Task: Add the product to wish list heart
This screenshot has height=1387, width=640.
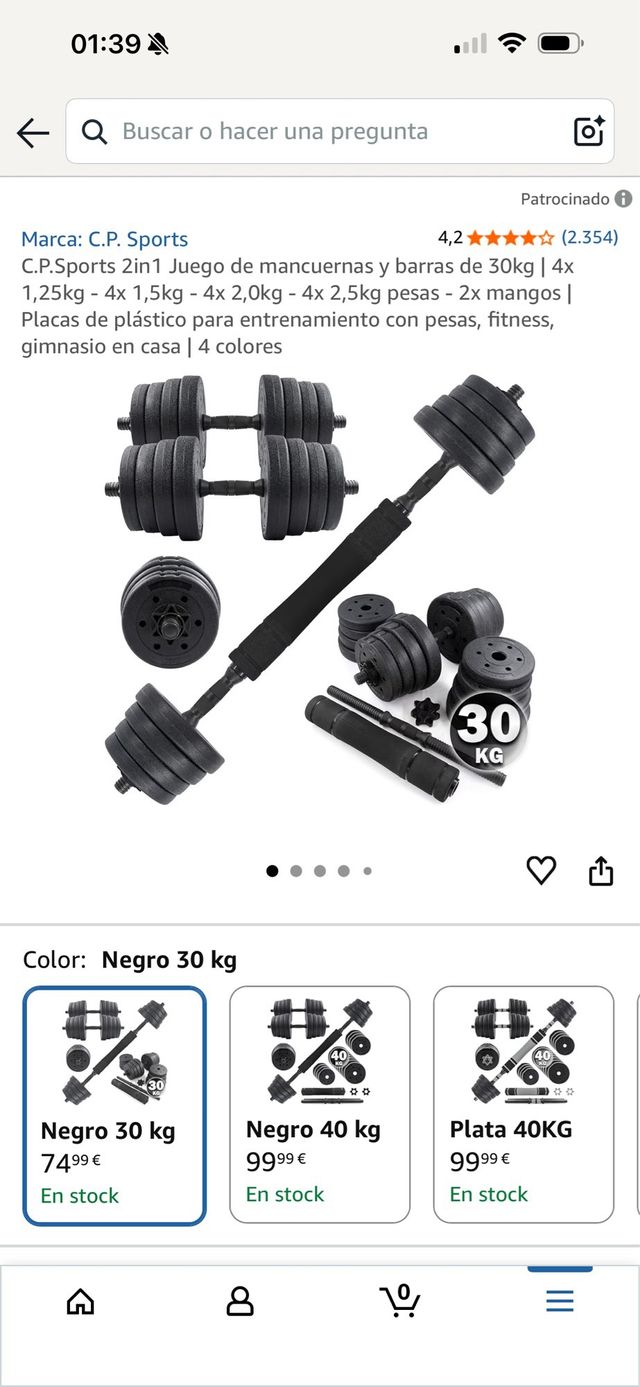Action: pyautogui.click(x=541, y=871)
